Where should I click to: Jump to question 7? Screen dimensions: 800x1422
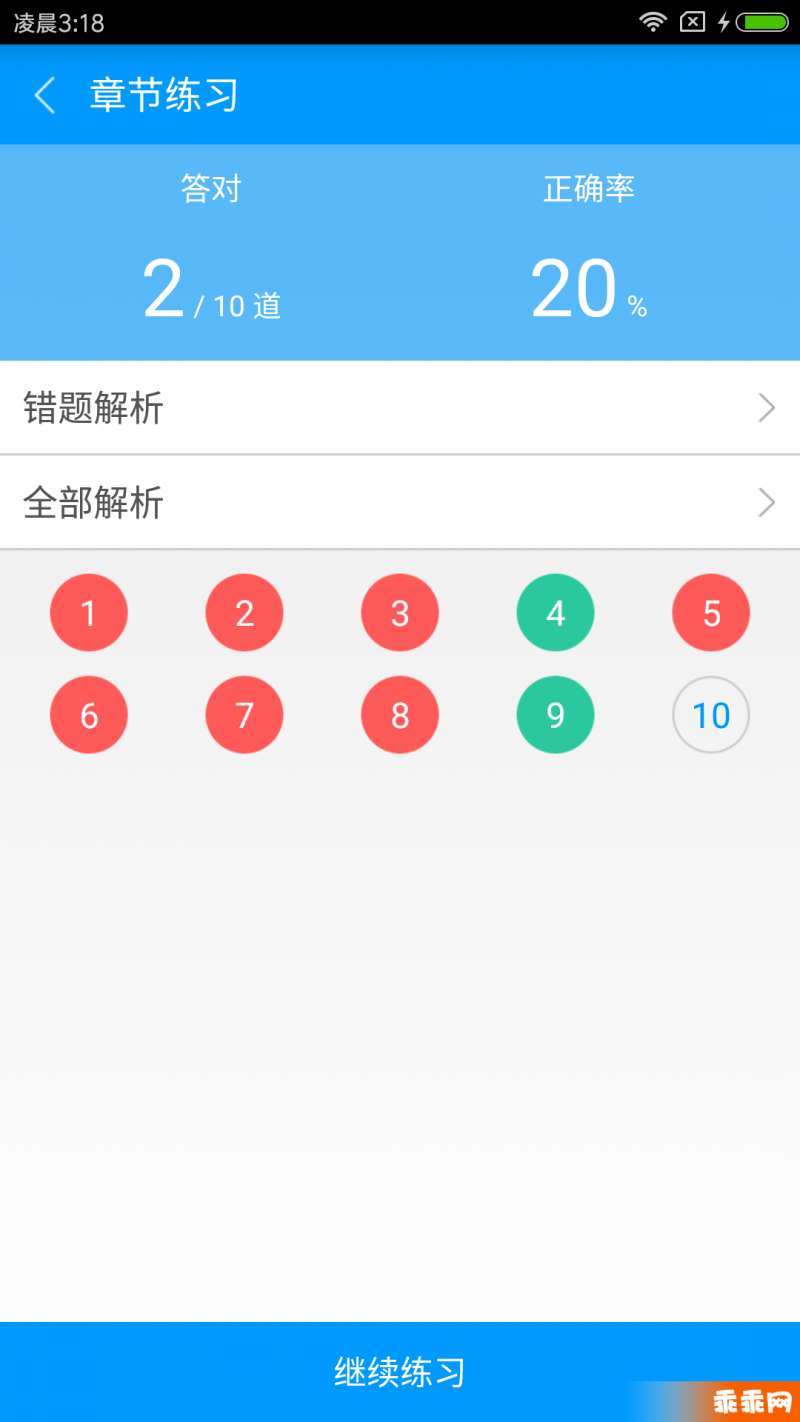click(245, 715)
